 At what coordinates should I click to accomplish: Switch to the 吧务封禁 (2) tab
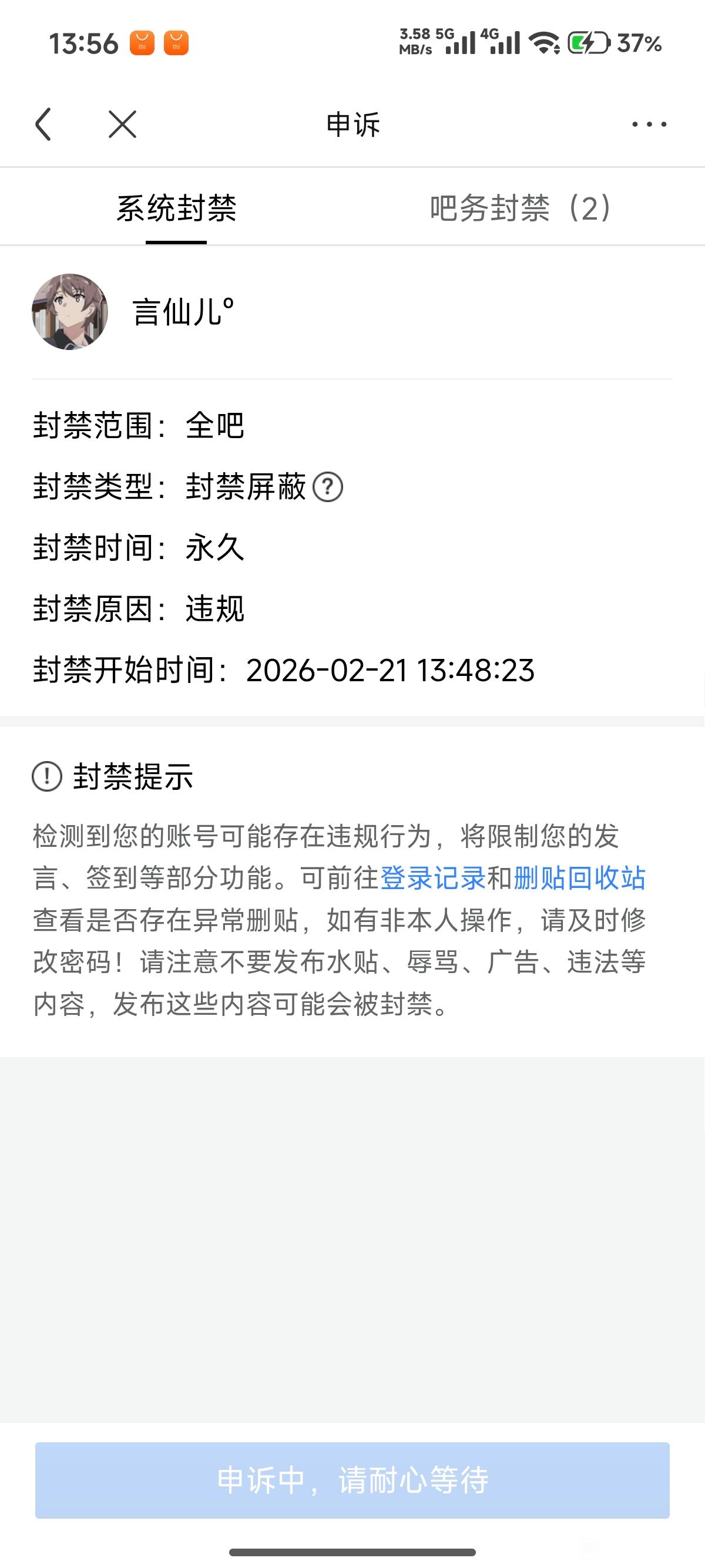(x=520, y=208)
